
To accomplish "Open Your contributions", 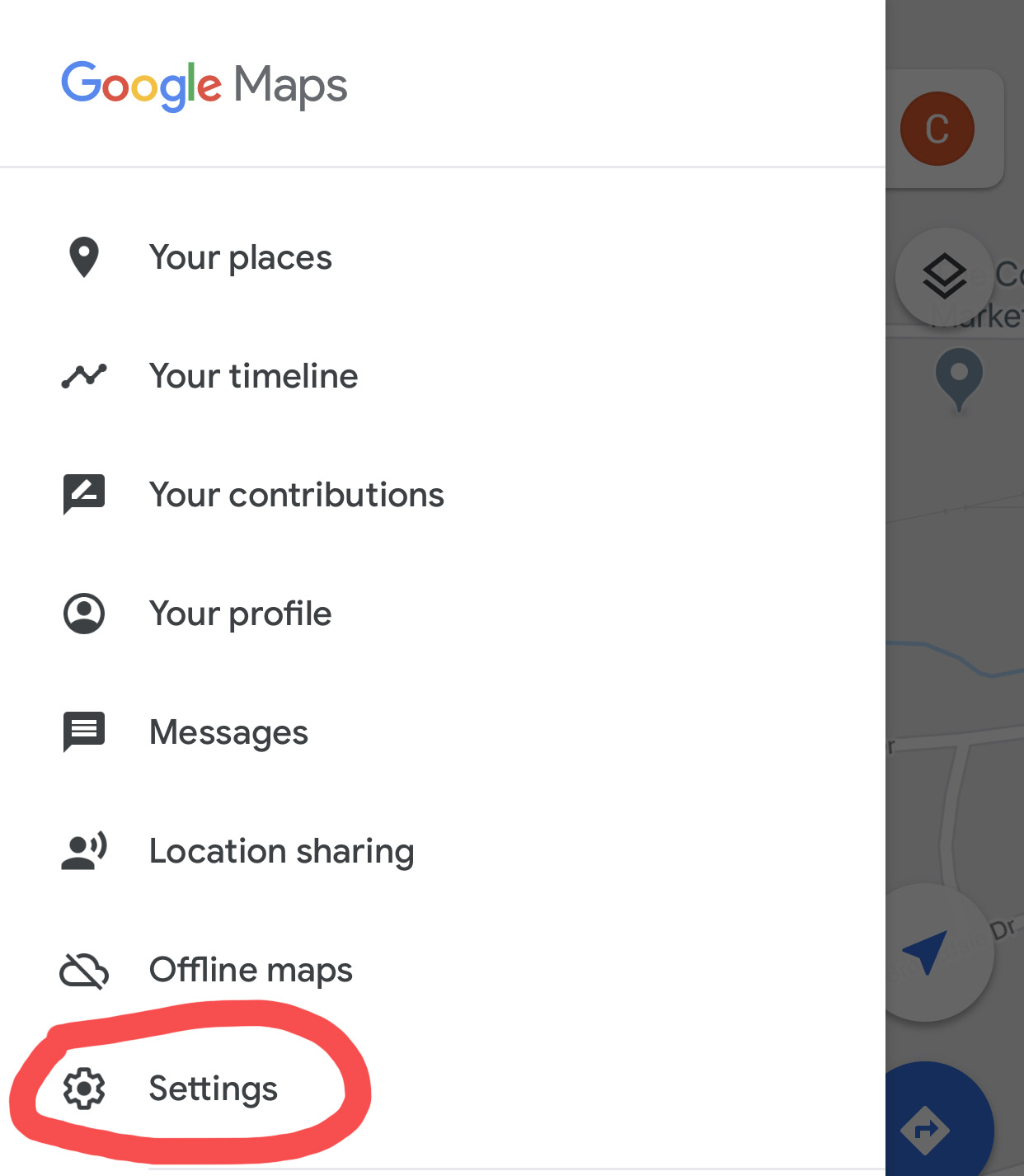I will click(x=295, y=496).
